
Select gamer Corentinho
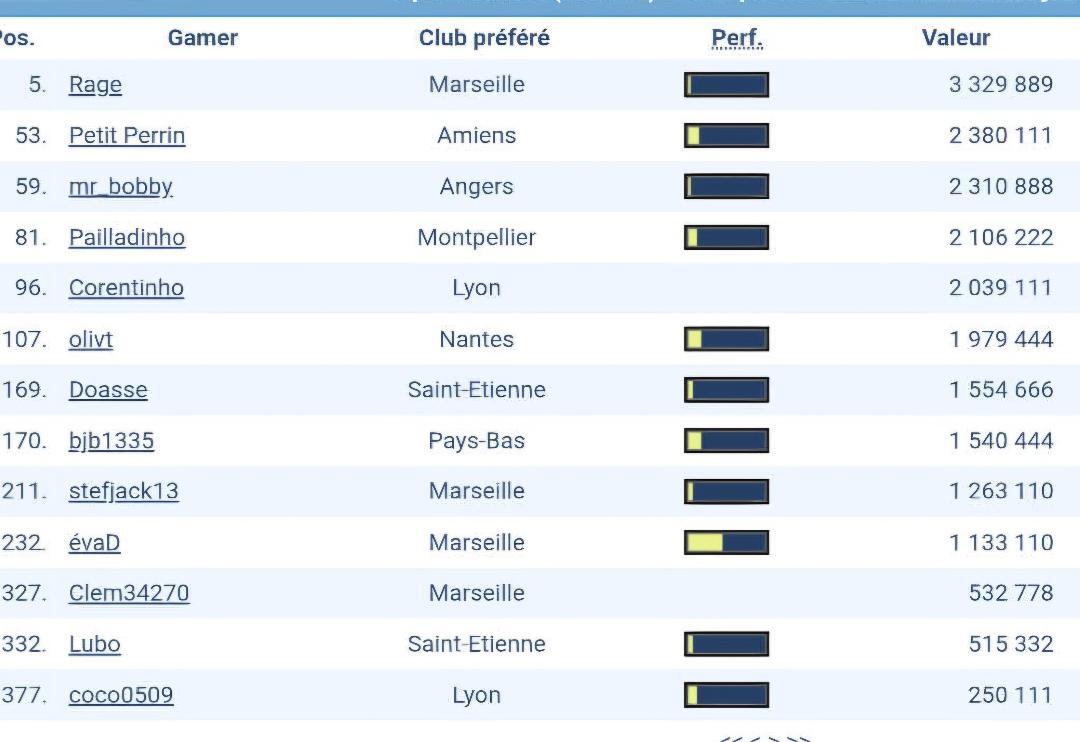coord(126,288)
